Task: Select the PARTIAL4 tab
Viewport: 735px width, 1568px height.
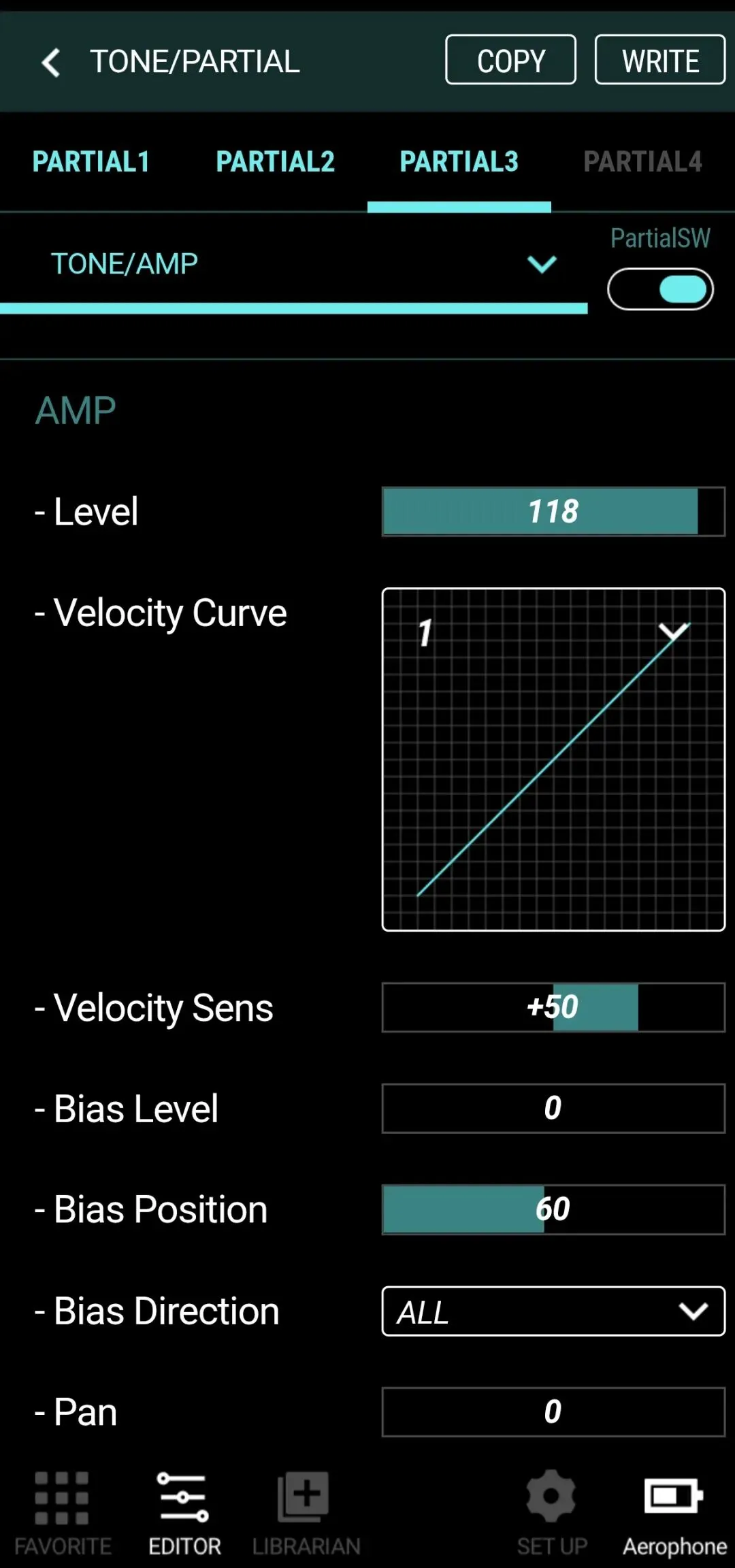Action: pos(643,162)
